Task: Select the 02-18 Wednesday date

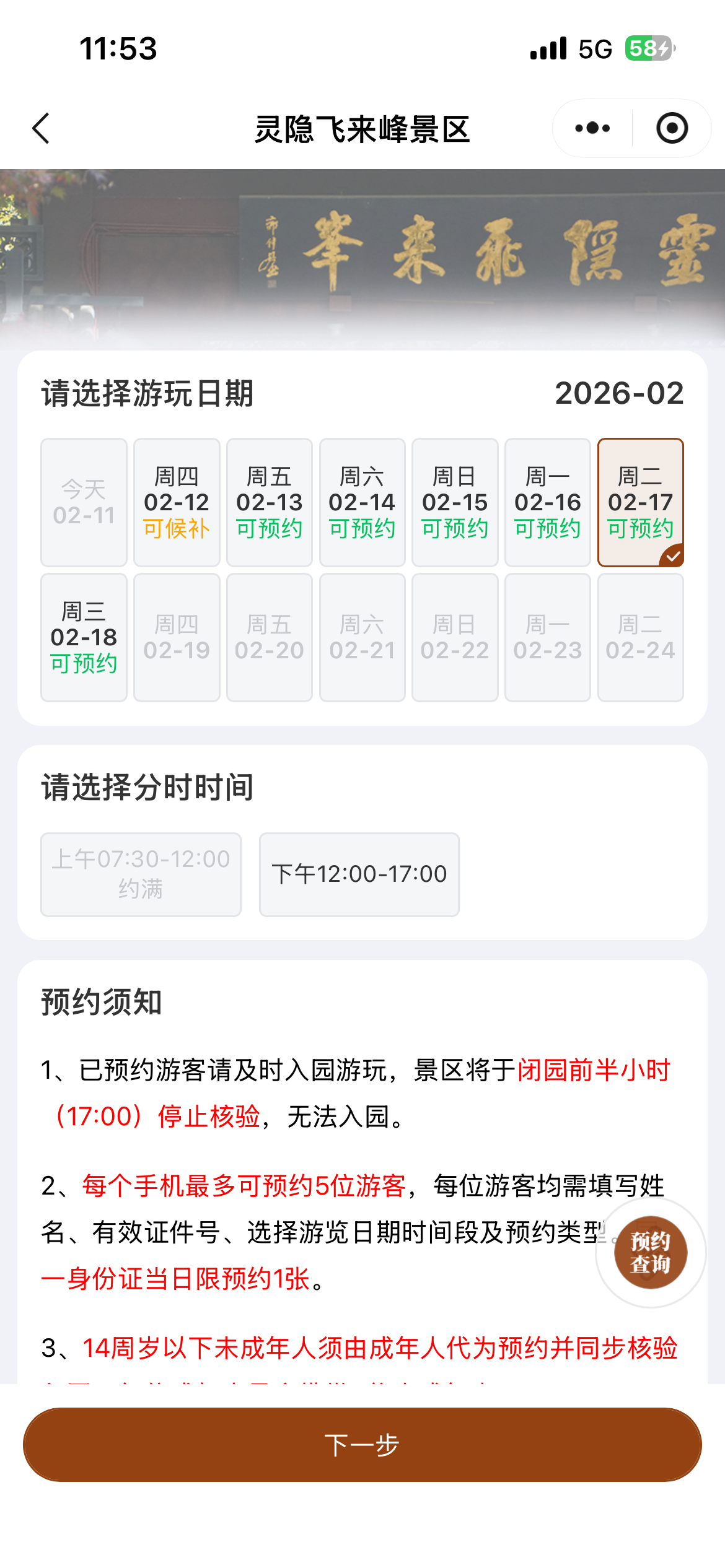Action: click(84, 637)
